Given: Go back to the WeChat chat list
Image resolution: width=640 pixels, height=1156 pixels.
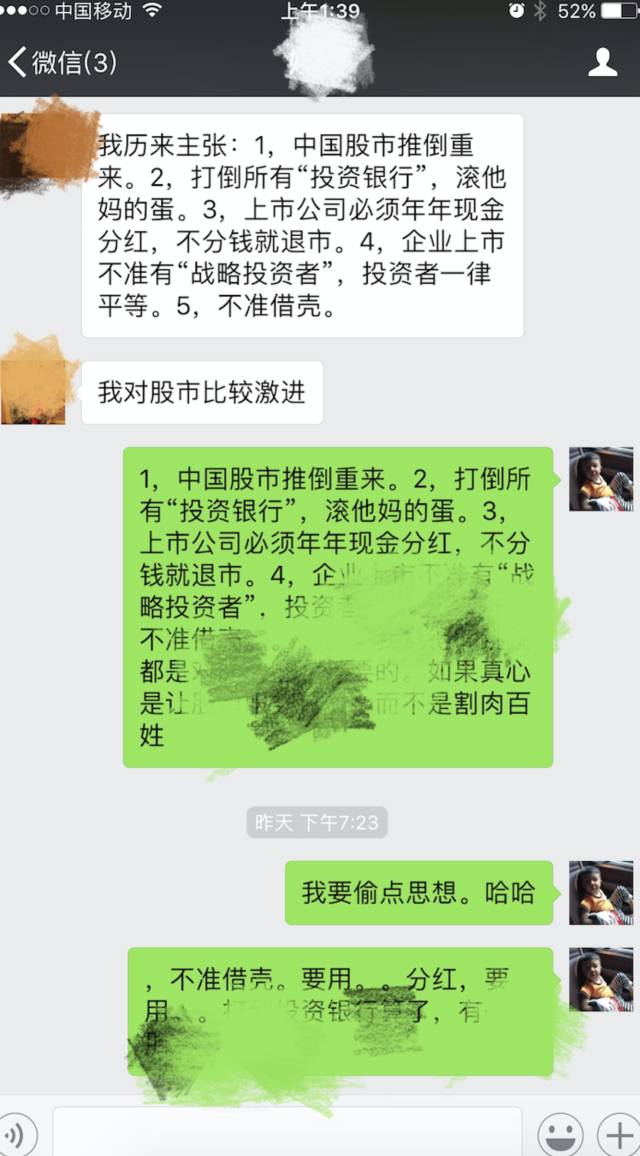Looking at the screenshot, I should pos(62,62).
